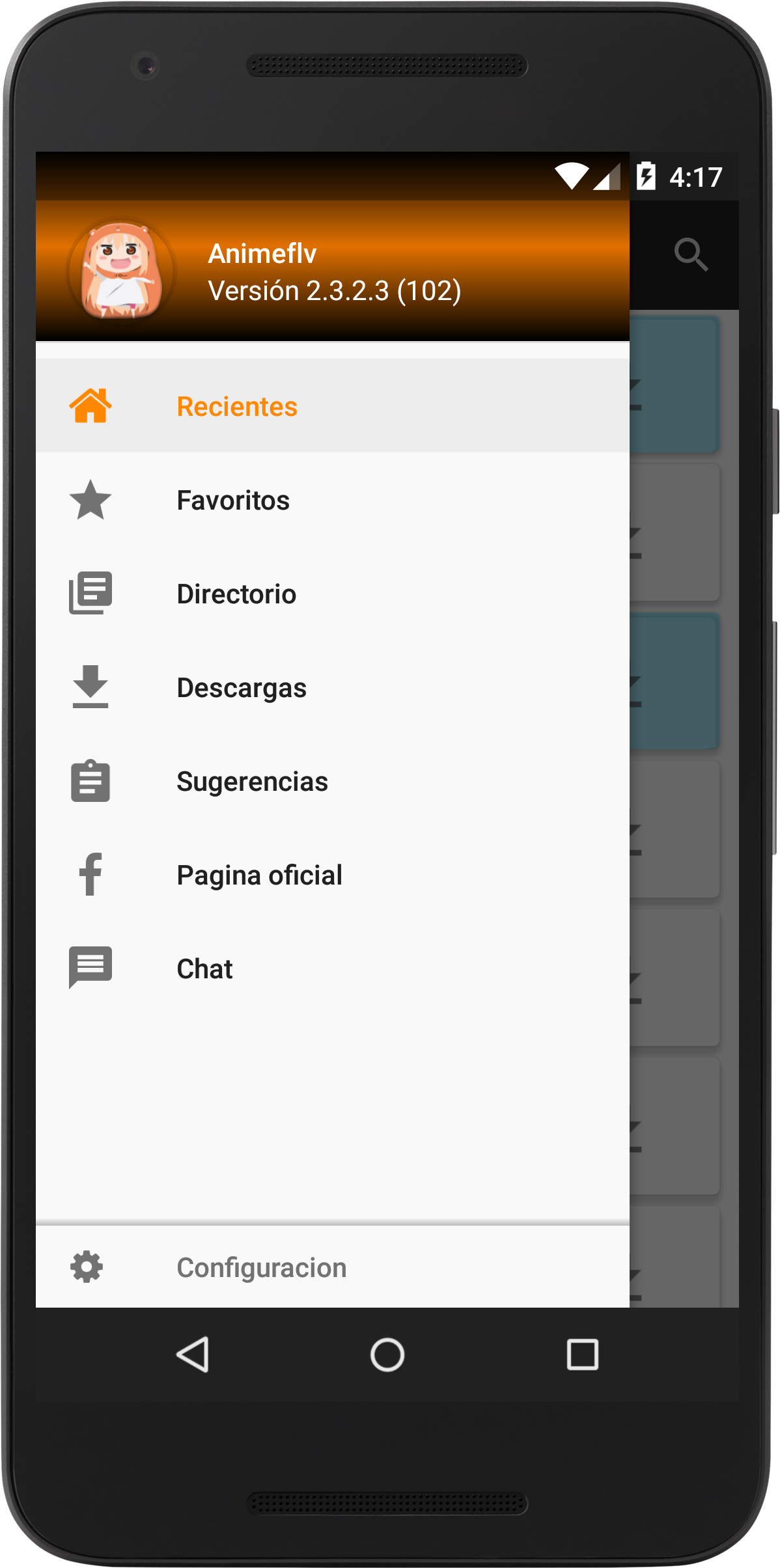Tap the system back button
Viewport: 780px width, 1568px height.
pyautogui.click(x=193, y=1355)
